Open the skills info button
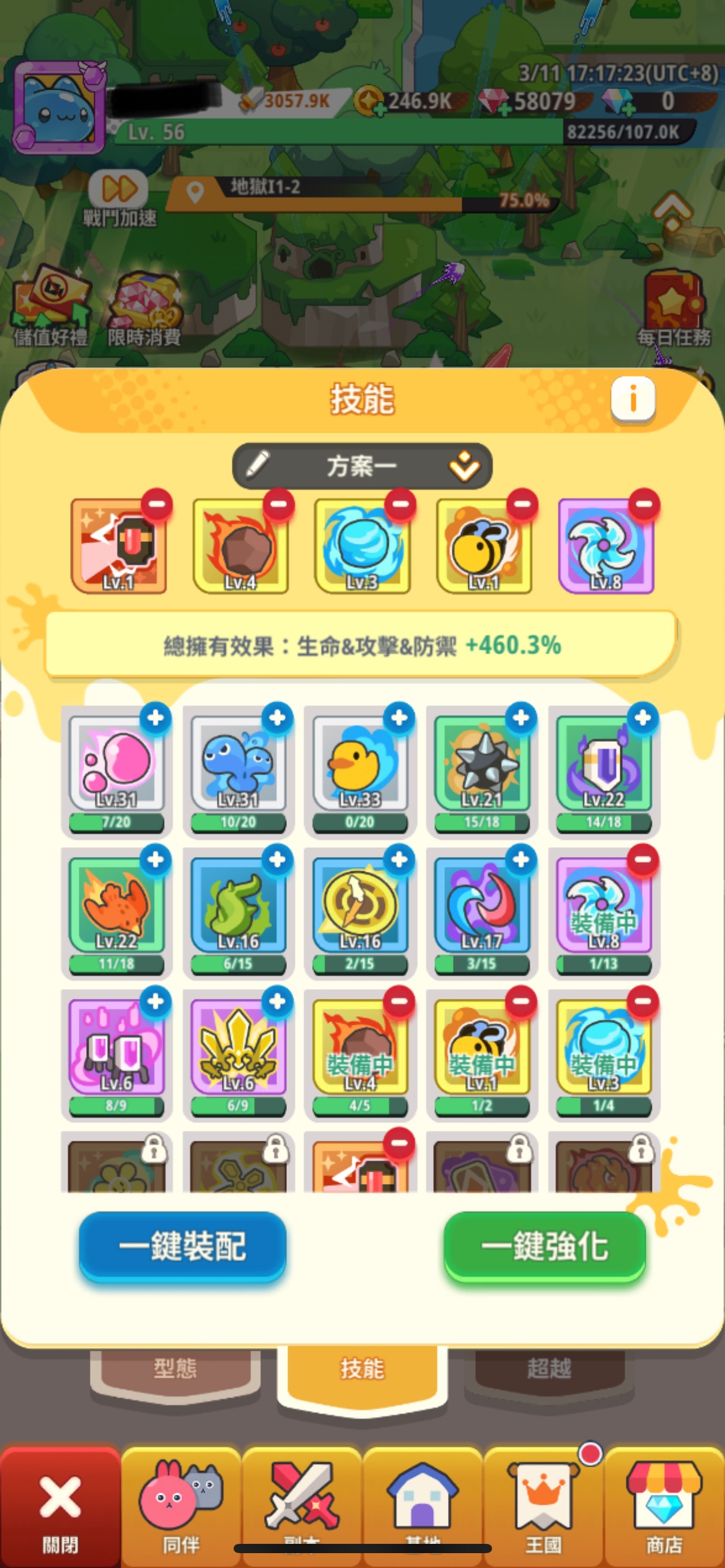The height and width of the screenshot is (1568, 725). 633,399
